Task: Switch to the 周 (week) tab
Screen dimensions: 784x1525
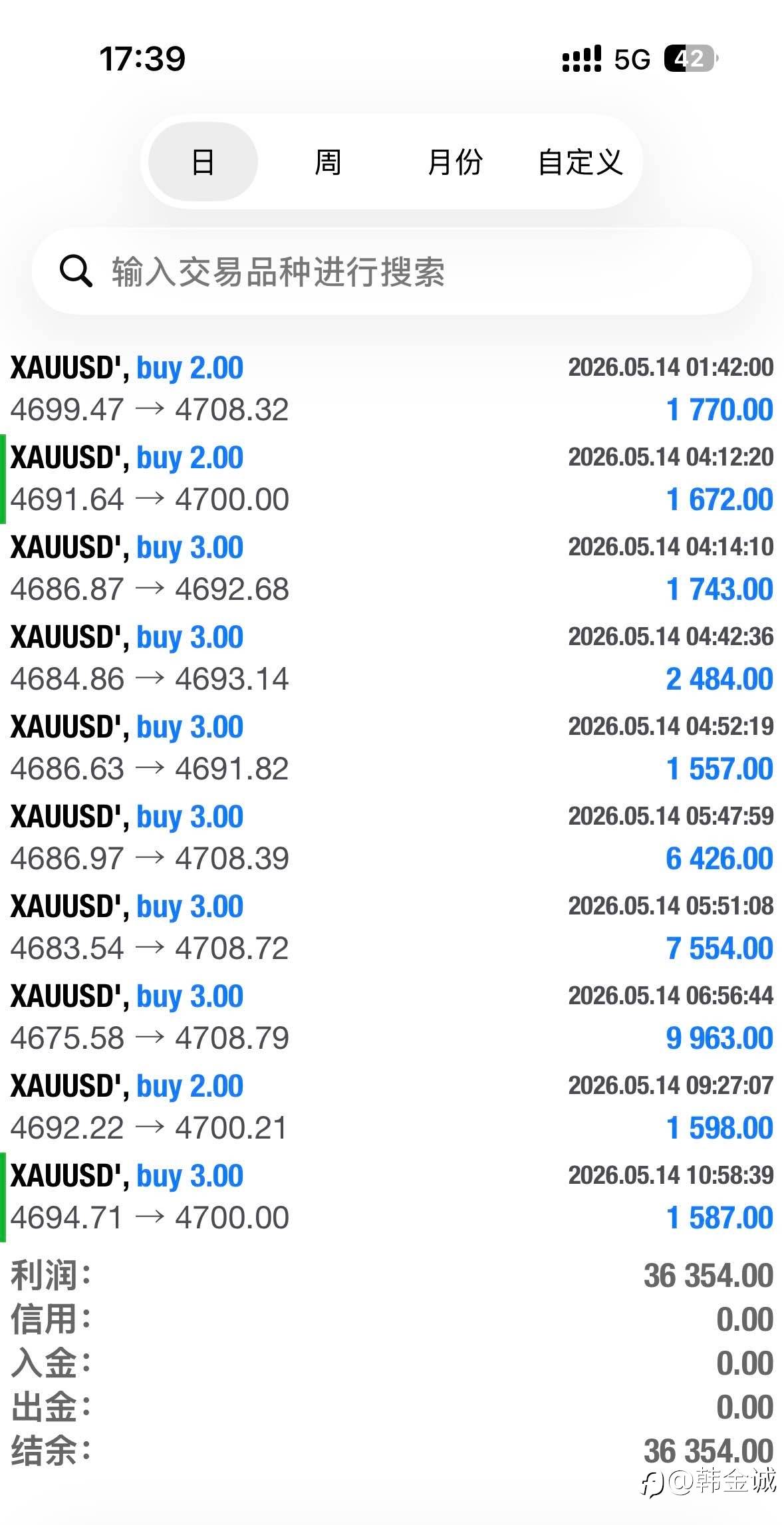Action: point(328,162)
